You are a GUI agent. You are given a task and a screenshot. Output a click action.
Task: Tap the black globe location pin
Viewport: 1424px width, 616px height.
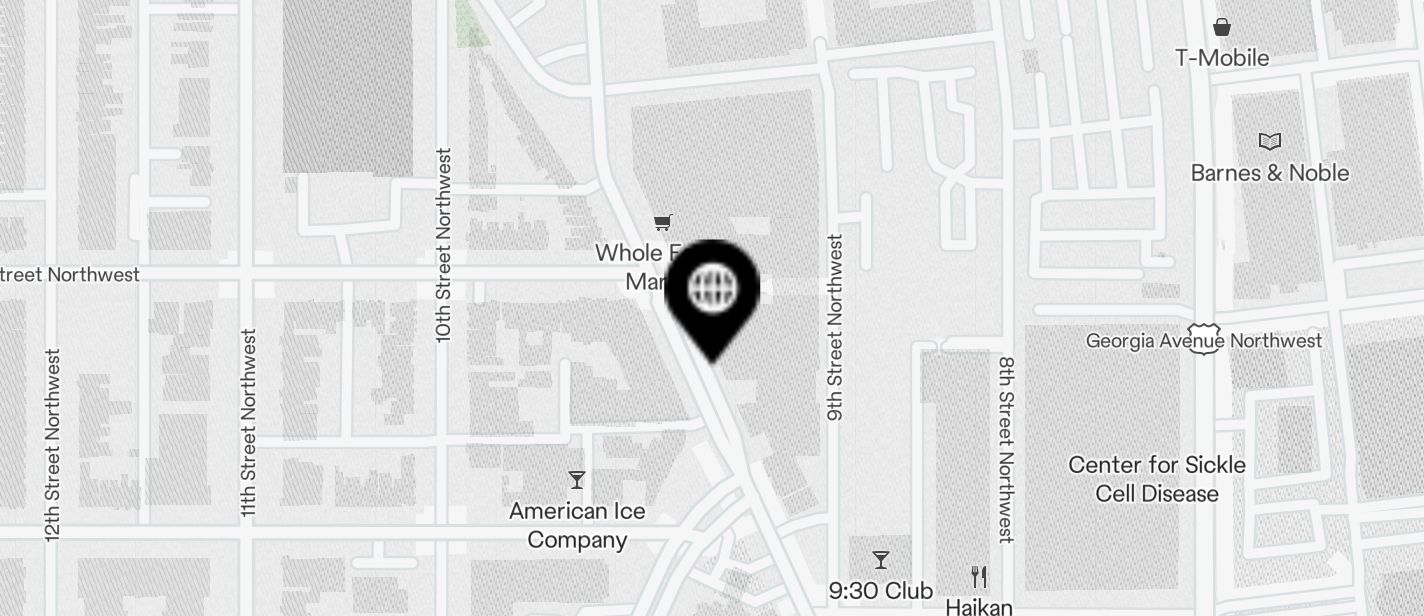(713, 291)
